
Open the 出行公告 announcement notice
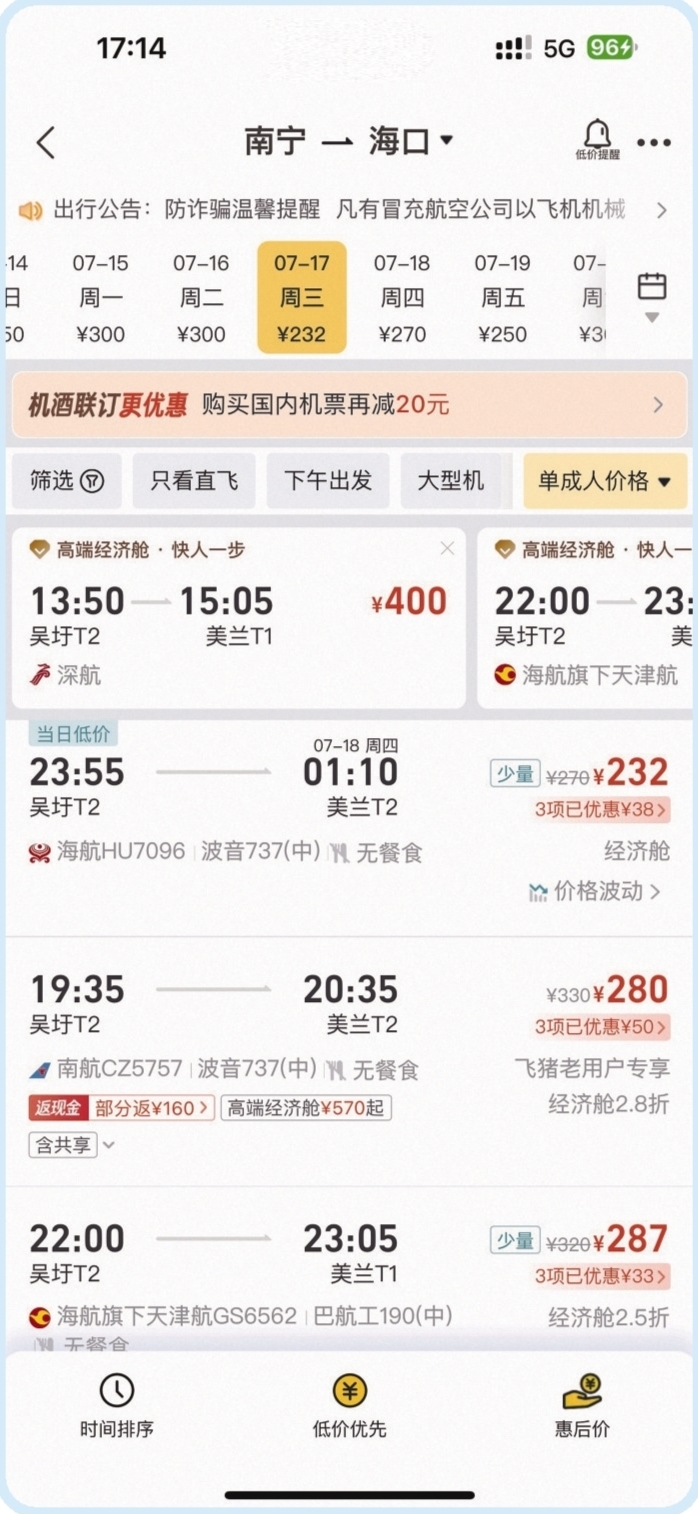pos(340,210)
